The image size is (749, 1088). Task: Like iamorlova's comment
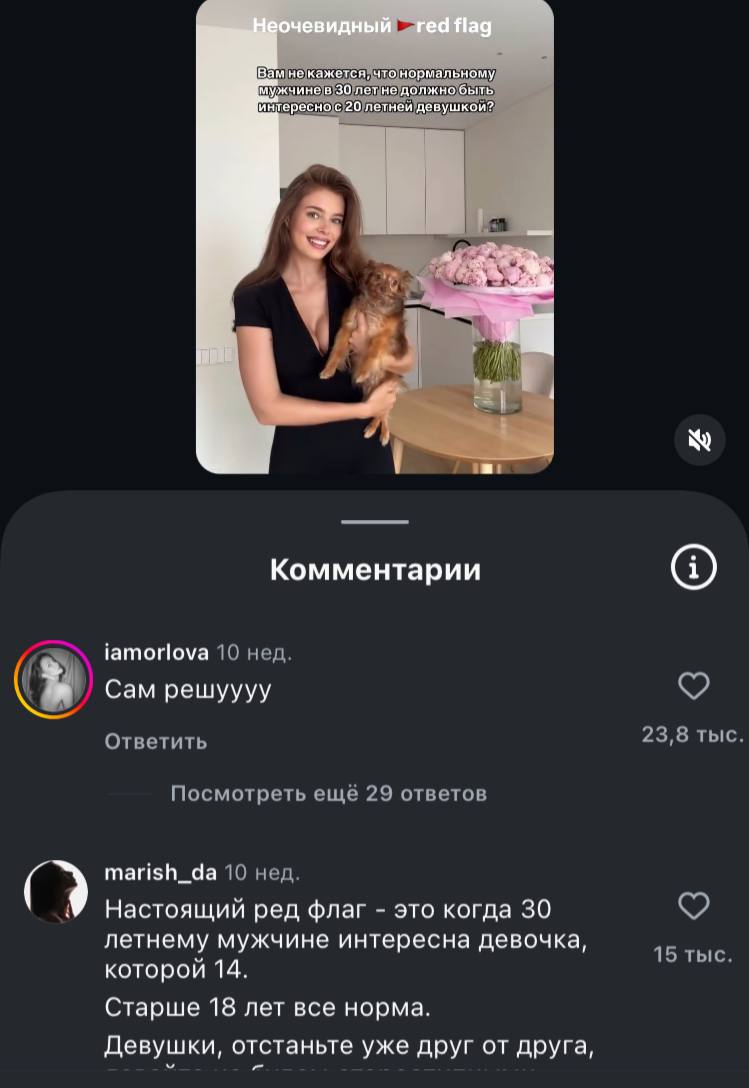click(x=693, y=686)
